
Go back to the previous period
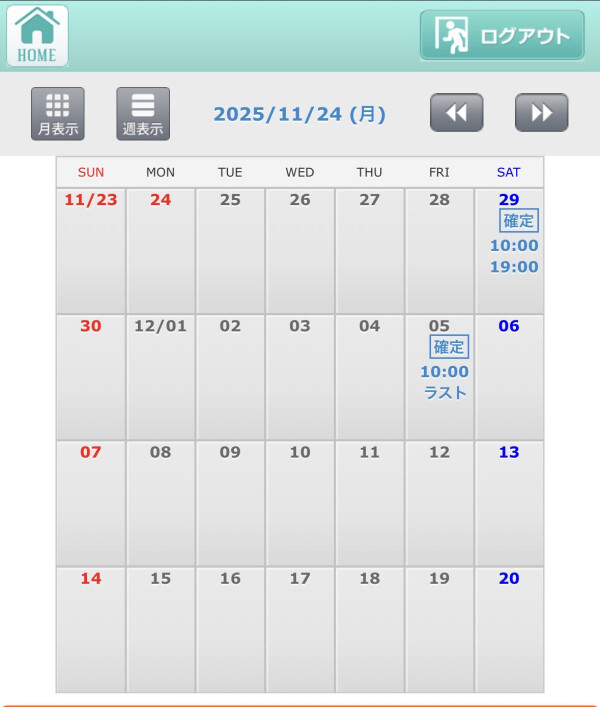tap(456, 113)
